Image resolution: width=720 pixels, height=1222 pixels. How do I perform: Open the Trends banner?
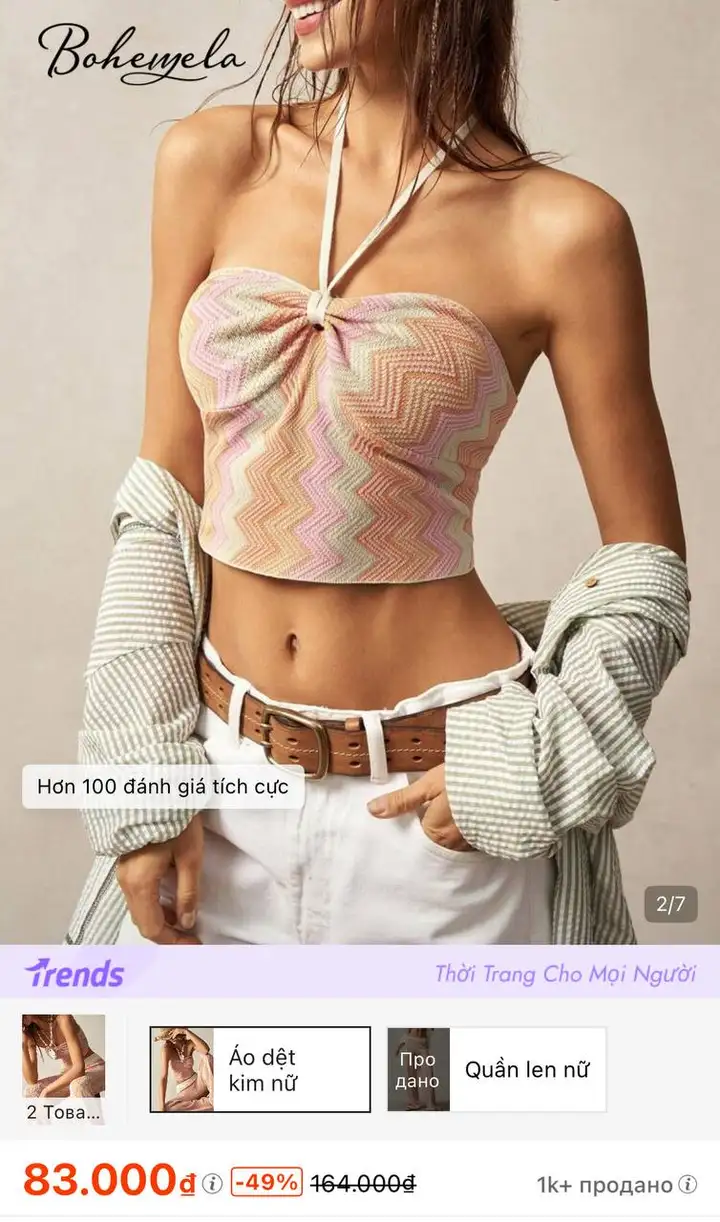click(x=360, y=972)
